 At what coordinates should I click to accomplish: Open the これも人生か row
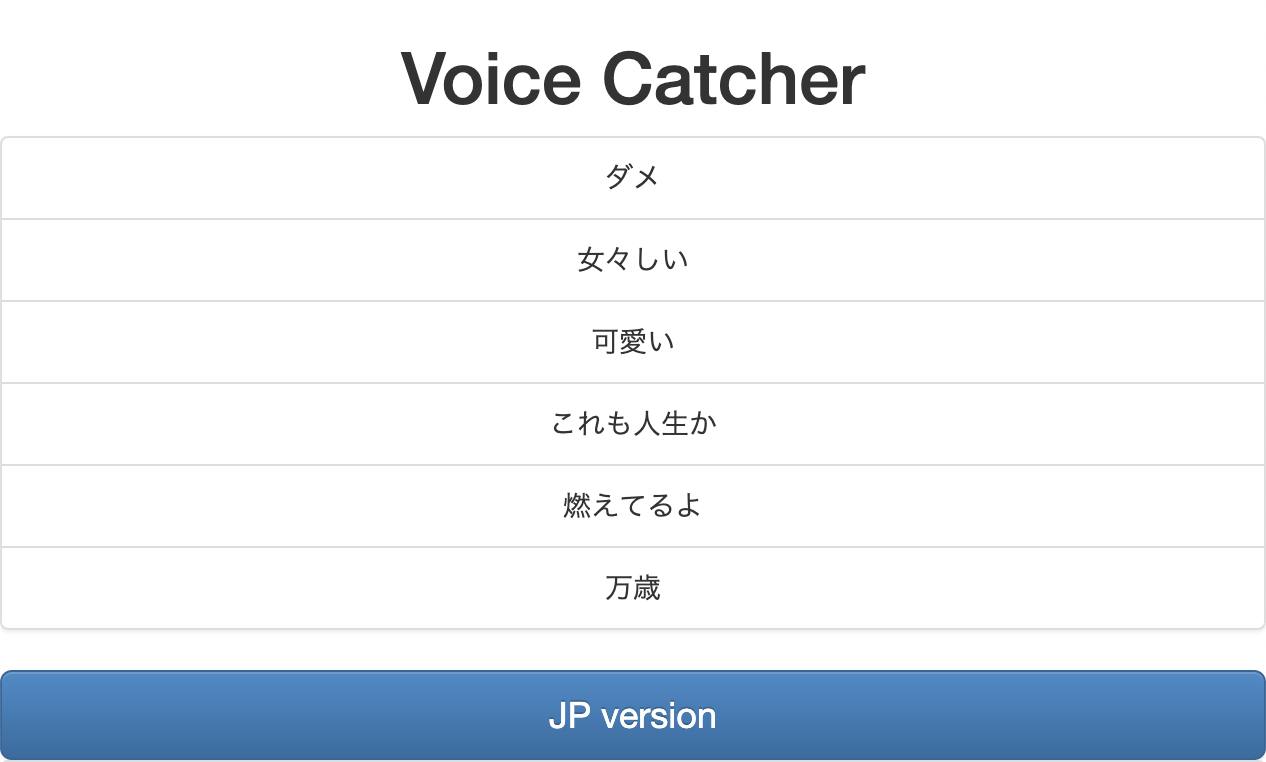632,424
